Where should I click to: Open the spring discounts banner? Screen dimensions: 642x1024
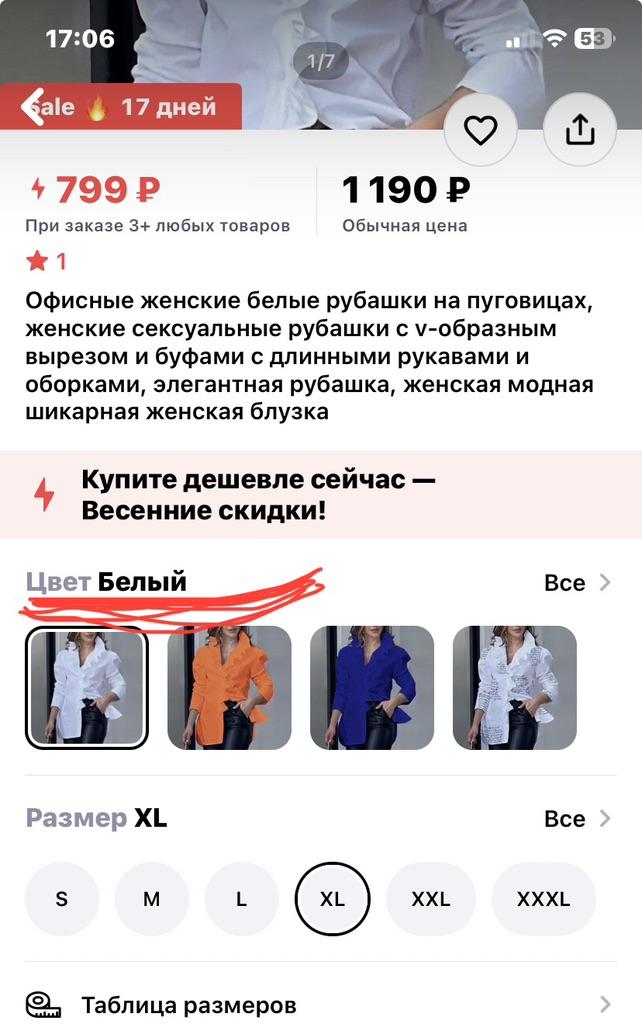321,495
